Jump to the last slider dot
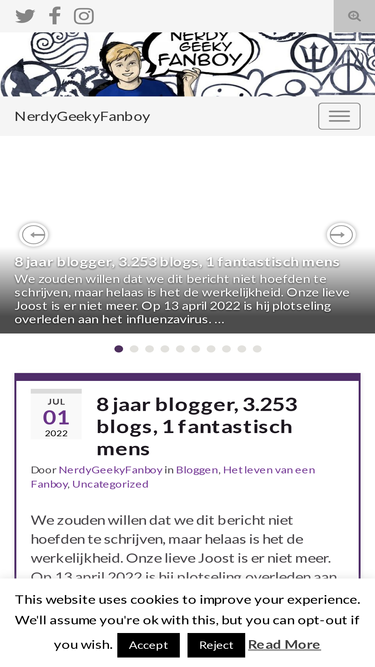375x667 pixels. pyautogui.click(x=257, y=349)
